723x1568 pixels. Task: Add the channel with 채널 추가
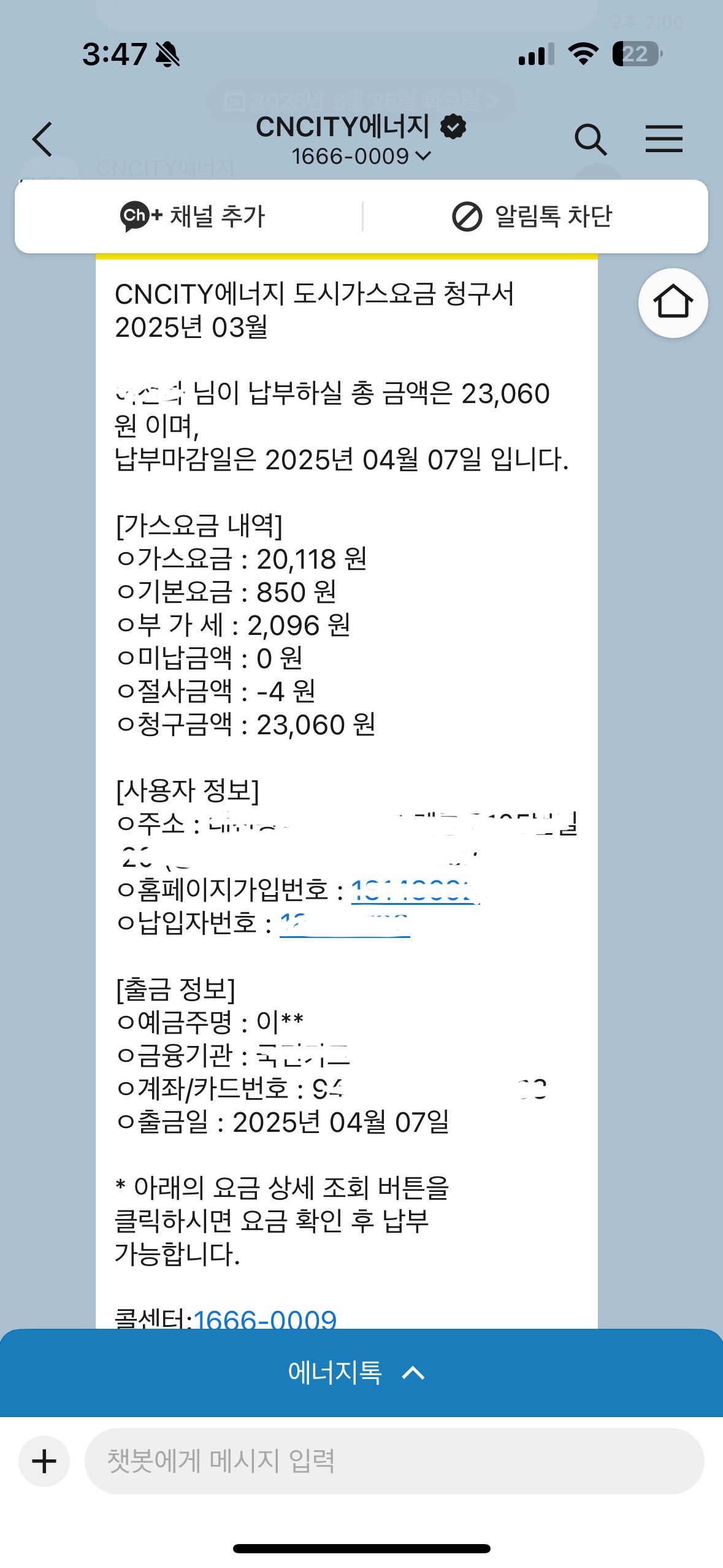tap(193, 217)
